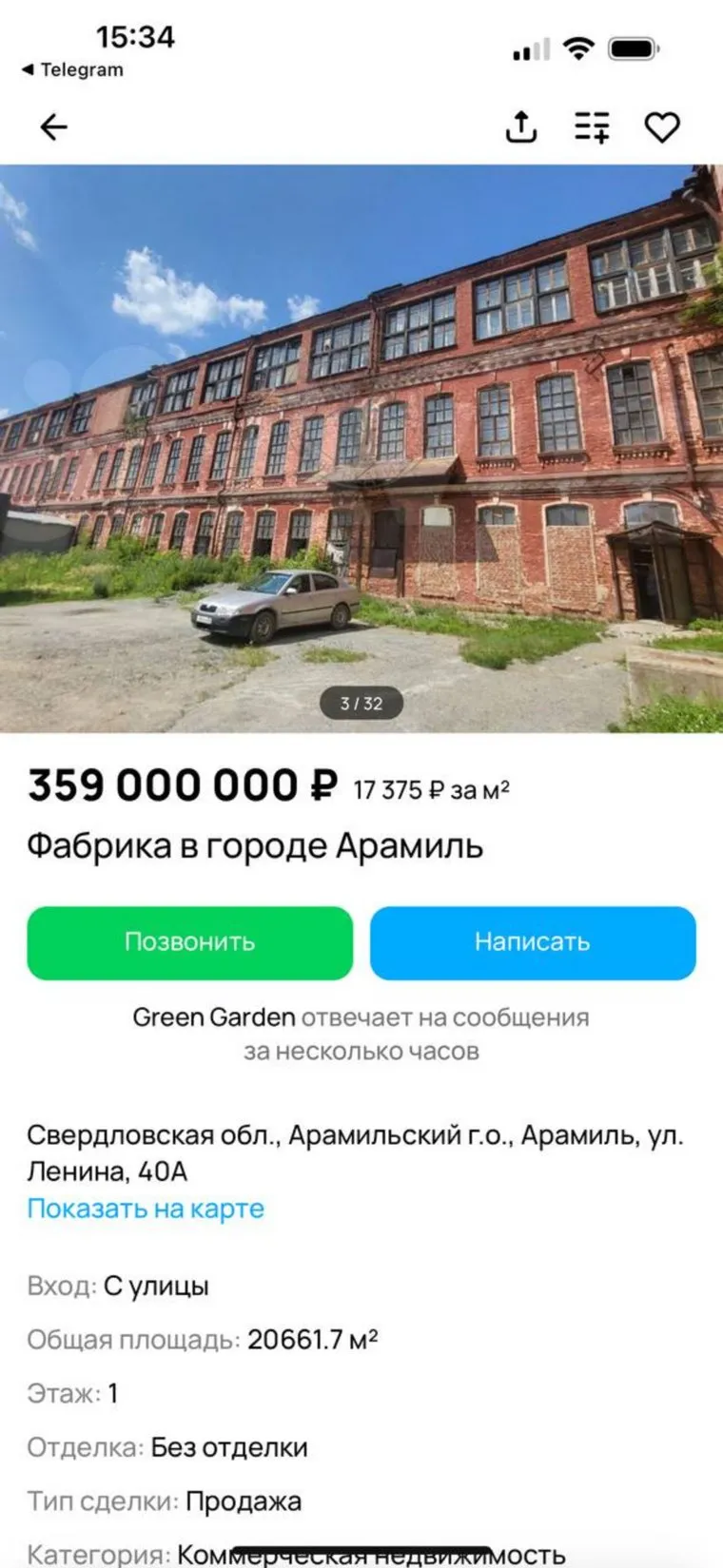Save listing to favorites with heart
The height and width of the screenshot is (1568, 723).
point(662,126)
